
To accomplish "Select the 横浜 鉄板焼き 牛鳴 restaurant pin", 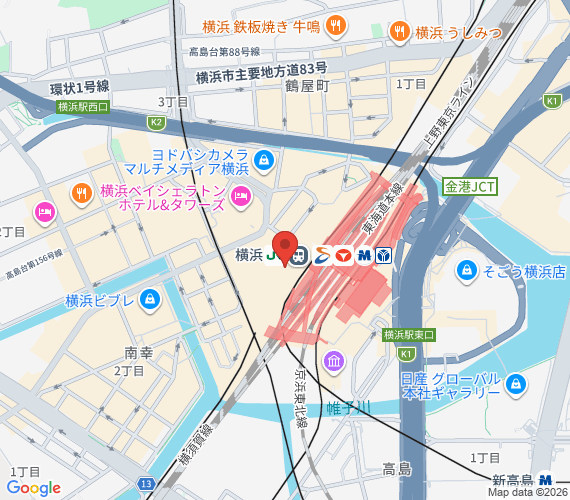I will coord(336,27).
